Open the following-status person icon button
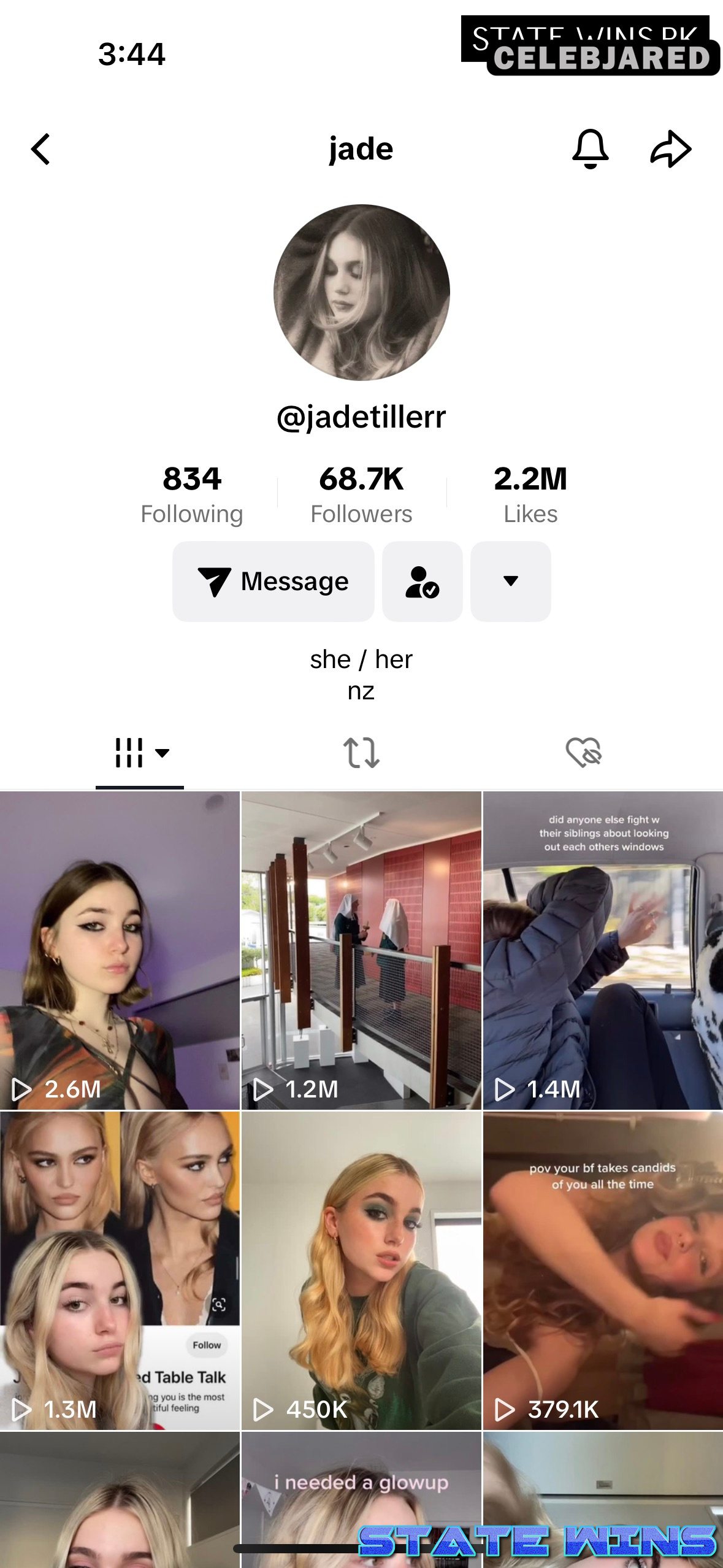 coord(423,581)
